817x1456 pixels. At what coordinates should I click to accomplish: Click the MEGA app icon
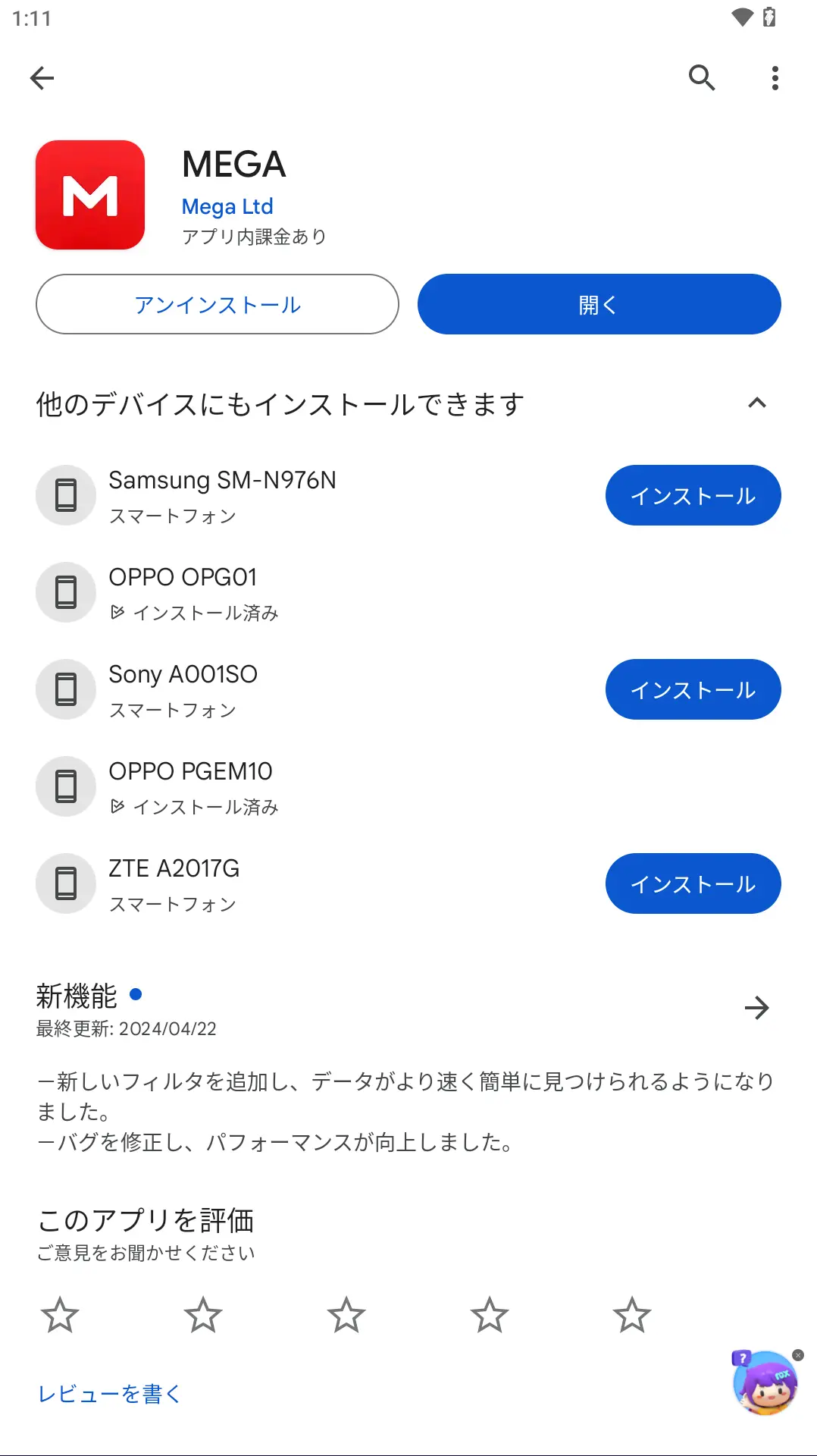[89, 196]
